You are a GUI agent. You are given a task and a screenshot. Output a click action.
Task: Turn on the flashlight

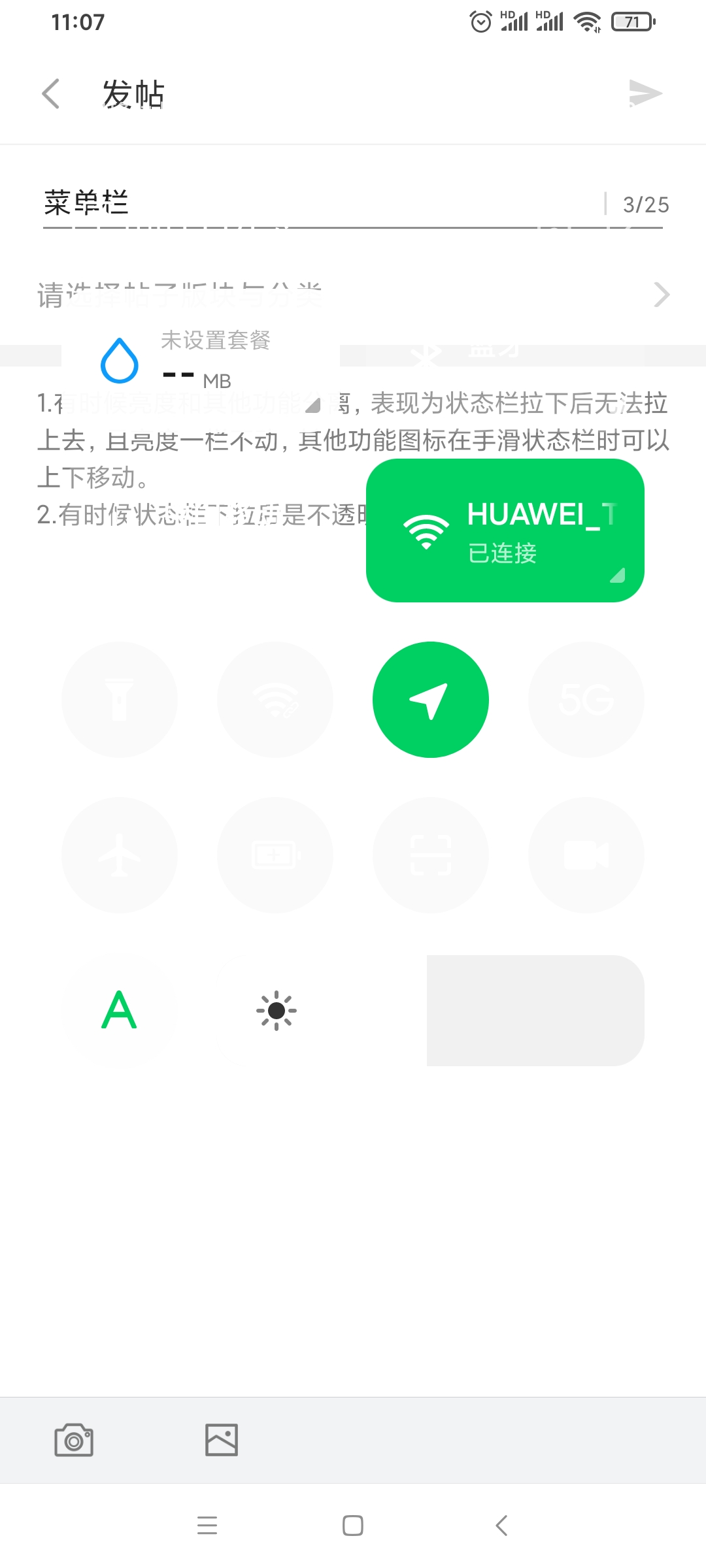(120, 700)
